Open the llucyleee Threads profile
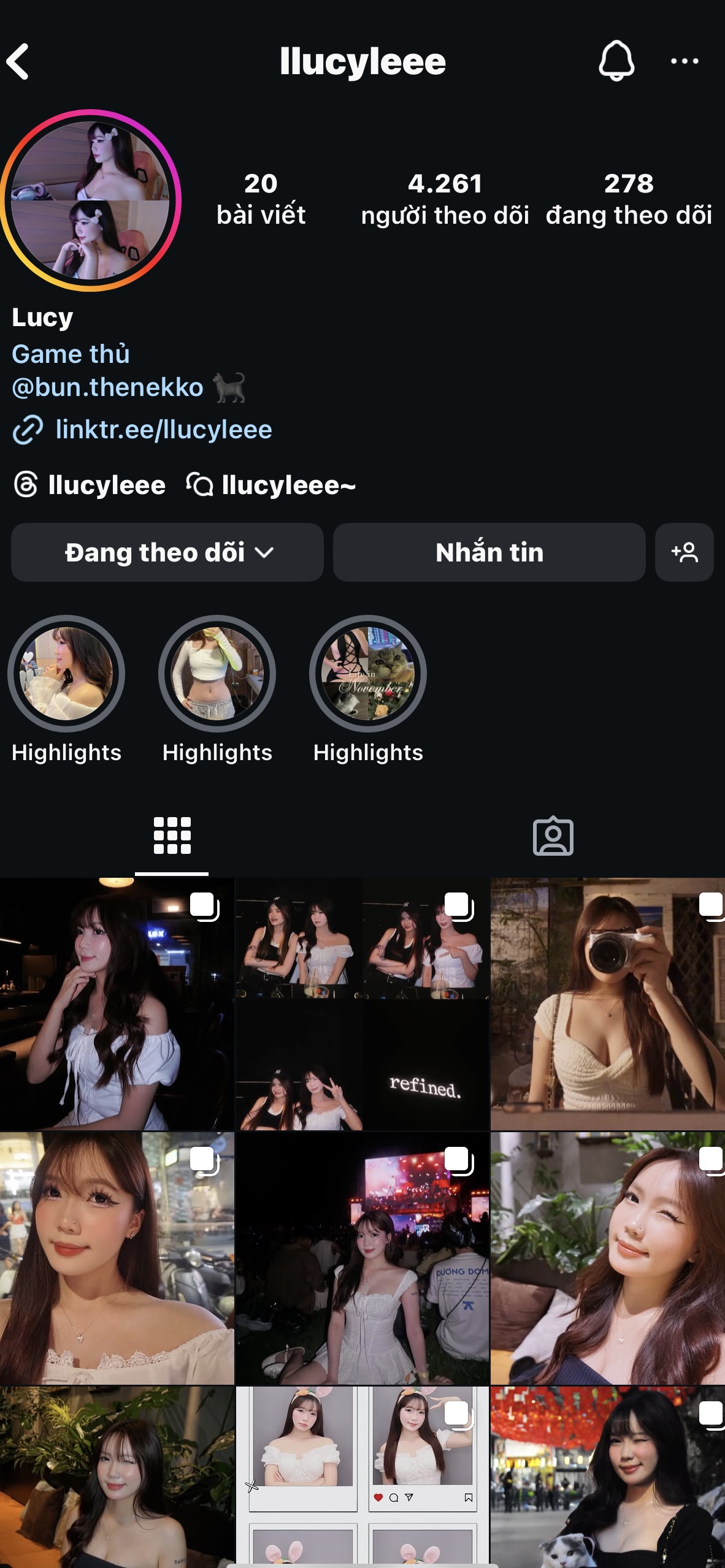Viewport: 725px width, 1568px height. pos(90,485)
